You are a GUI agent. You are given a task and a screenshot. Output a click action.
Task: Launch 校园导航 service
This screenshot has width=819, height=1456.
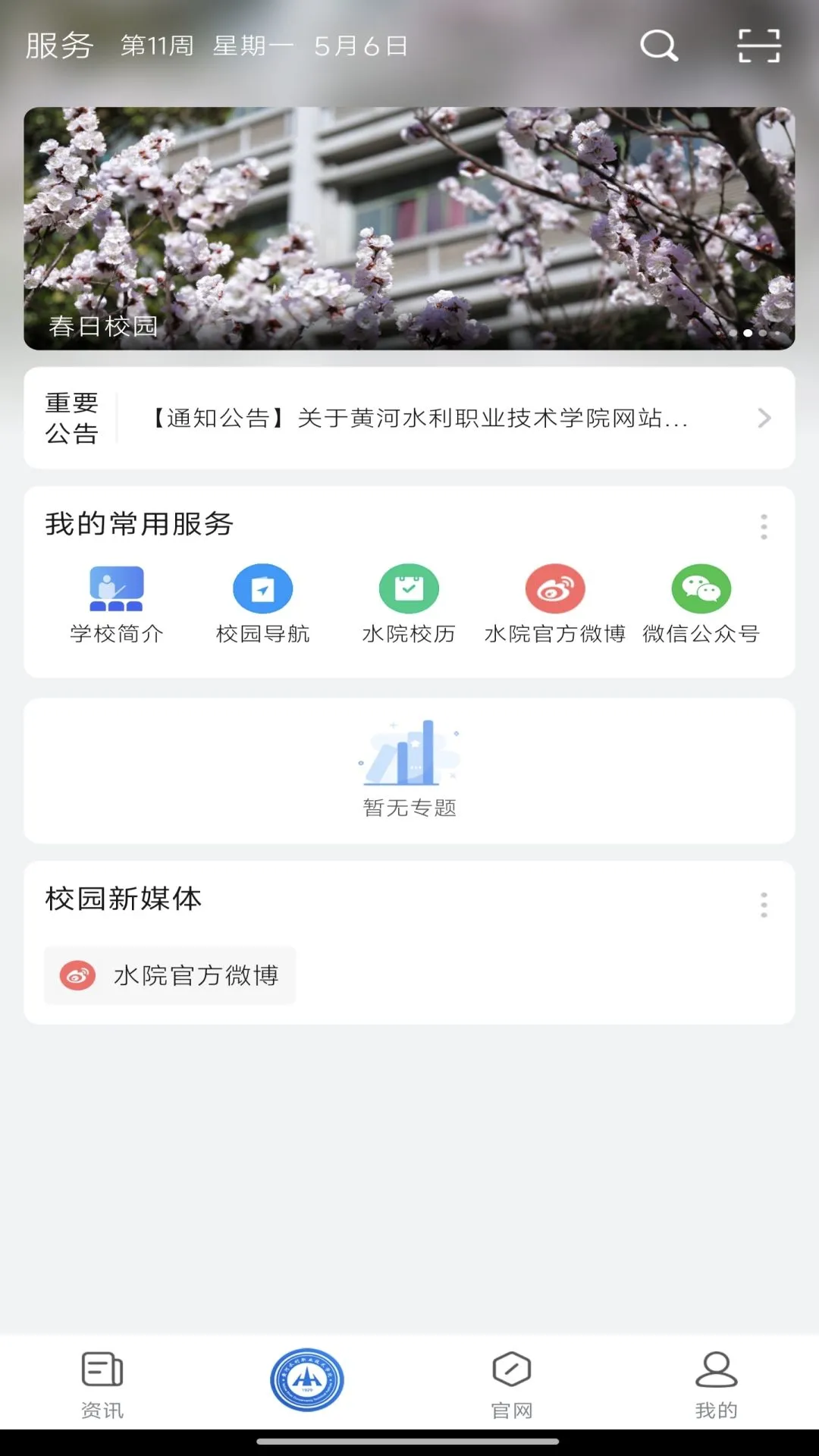click(263, 604)
